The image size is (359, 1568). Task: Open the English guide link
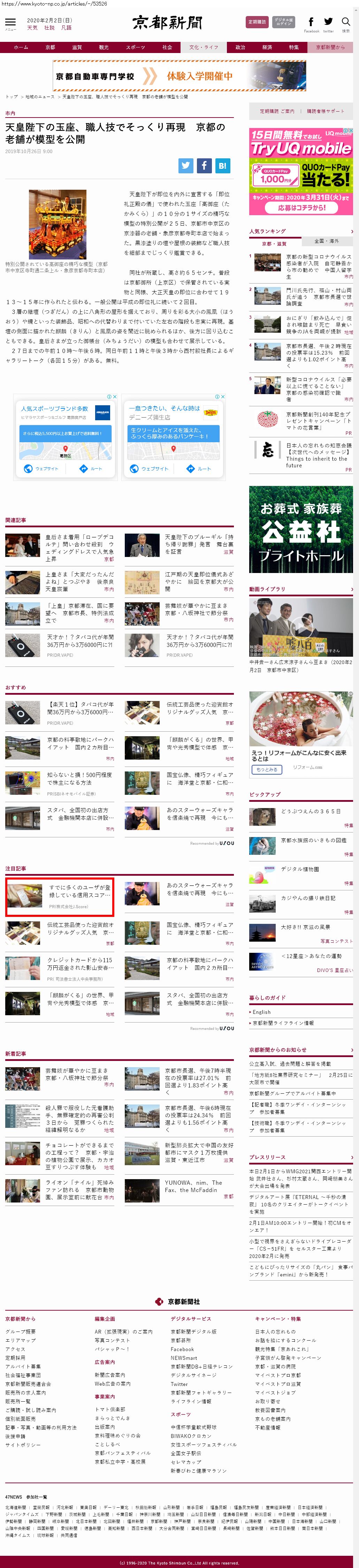point(262,1012)
